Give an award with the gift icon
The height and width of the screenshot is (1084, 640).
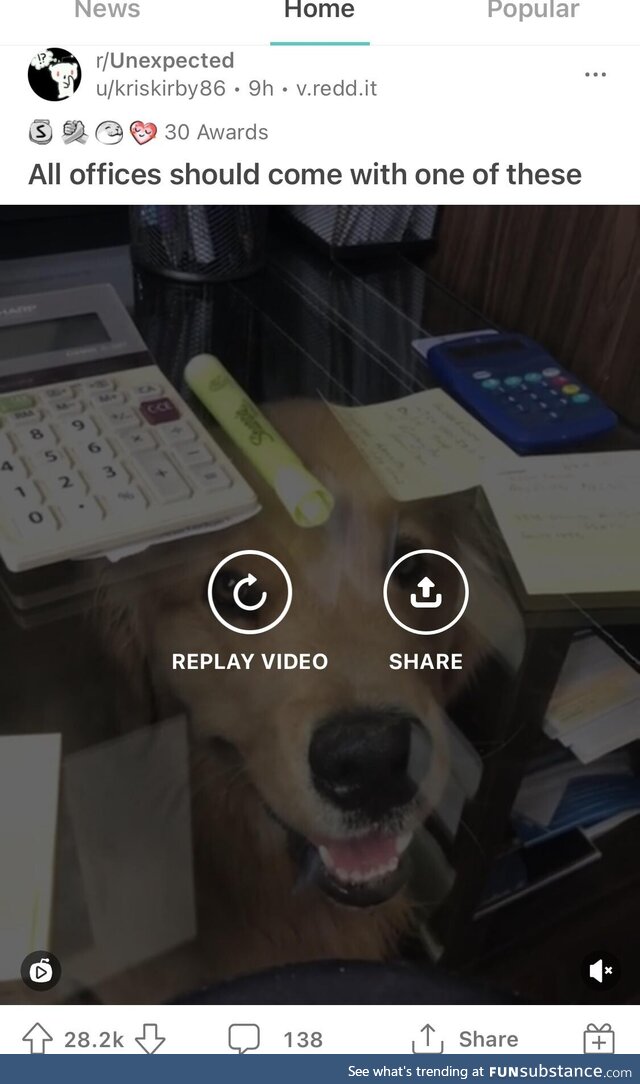tap(599, 1039)
